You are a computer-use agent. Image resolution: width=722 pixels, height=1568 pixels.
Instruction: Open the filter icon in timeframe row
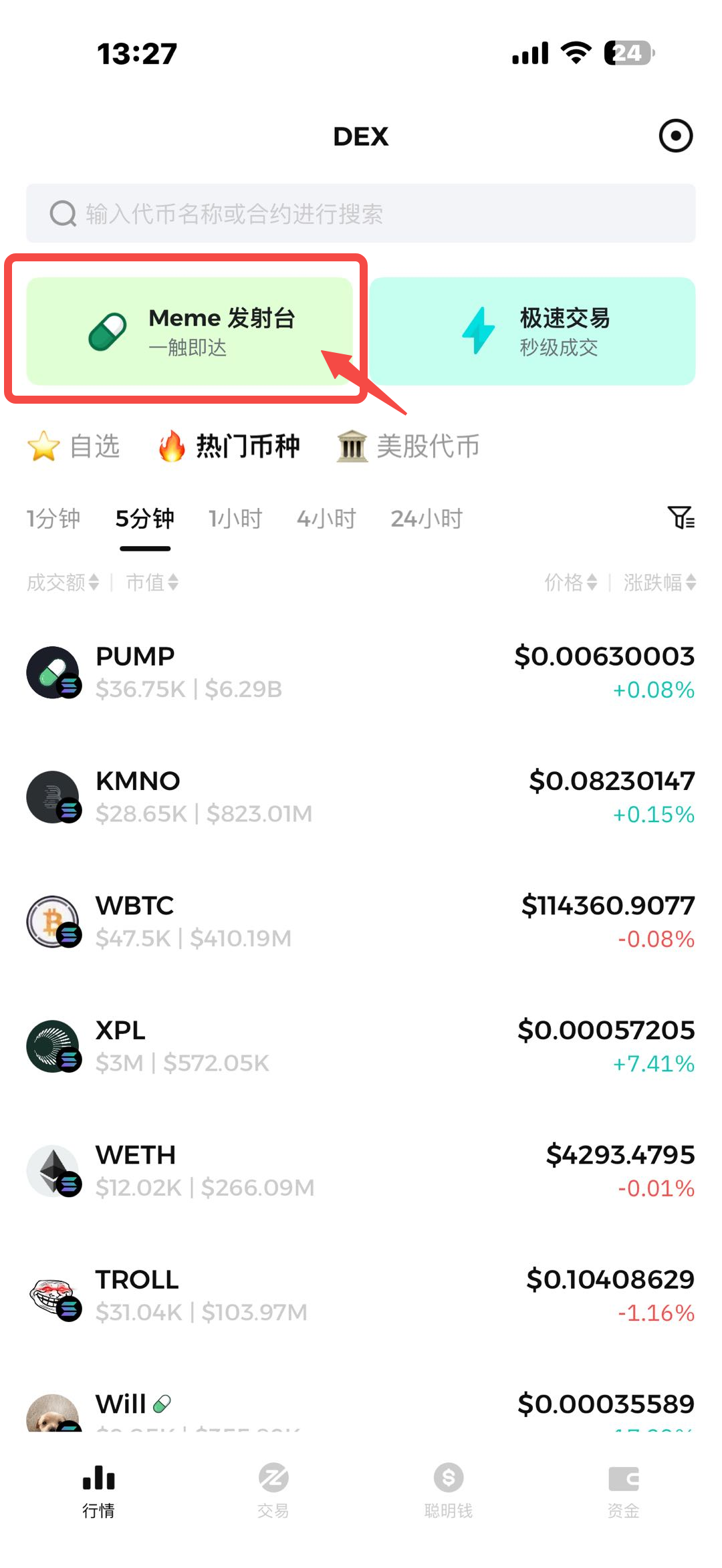681,517
